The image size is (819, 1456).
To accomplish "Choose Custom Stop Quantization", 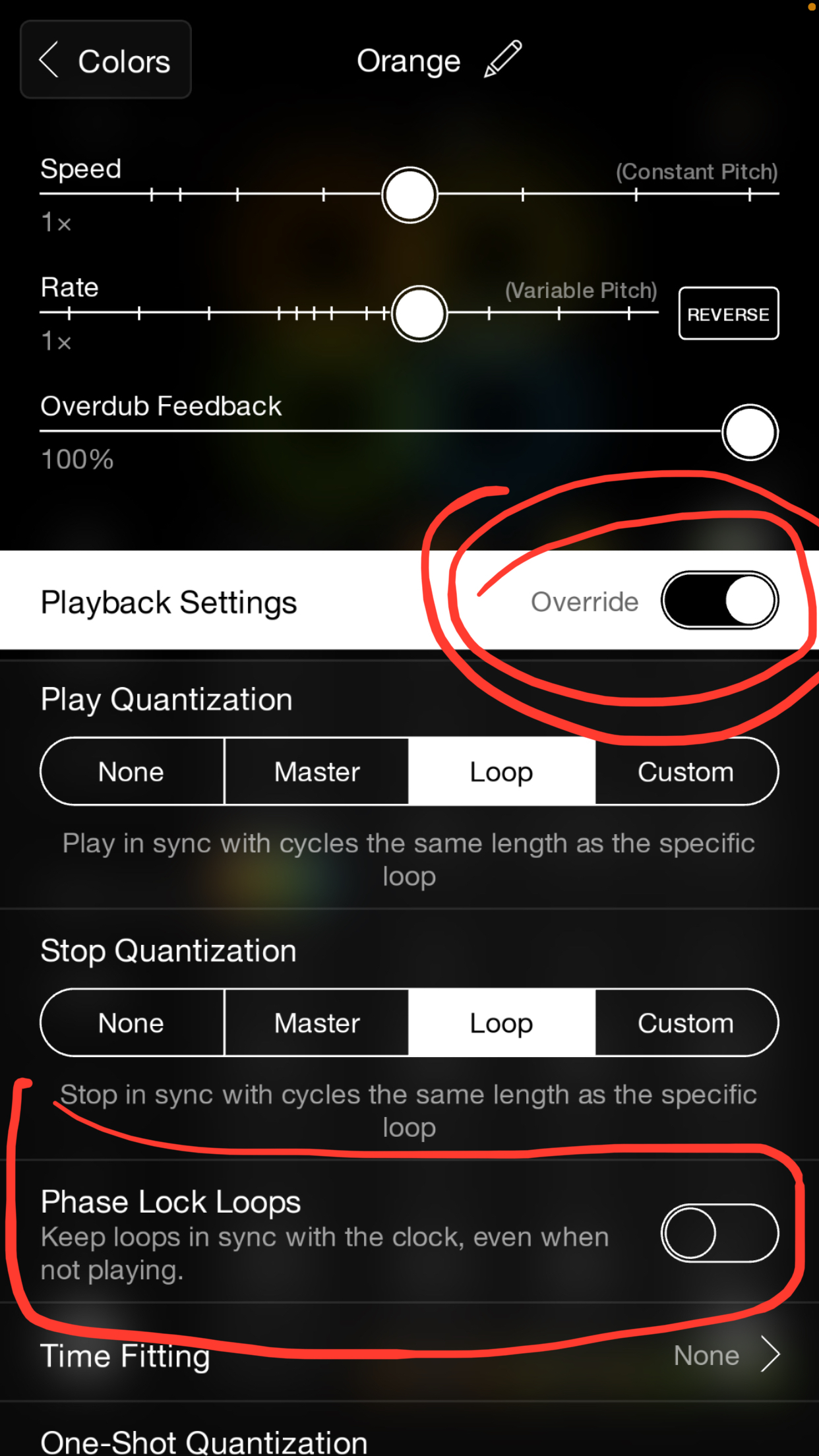I will [686, 1023].
